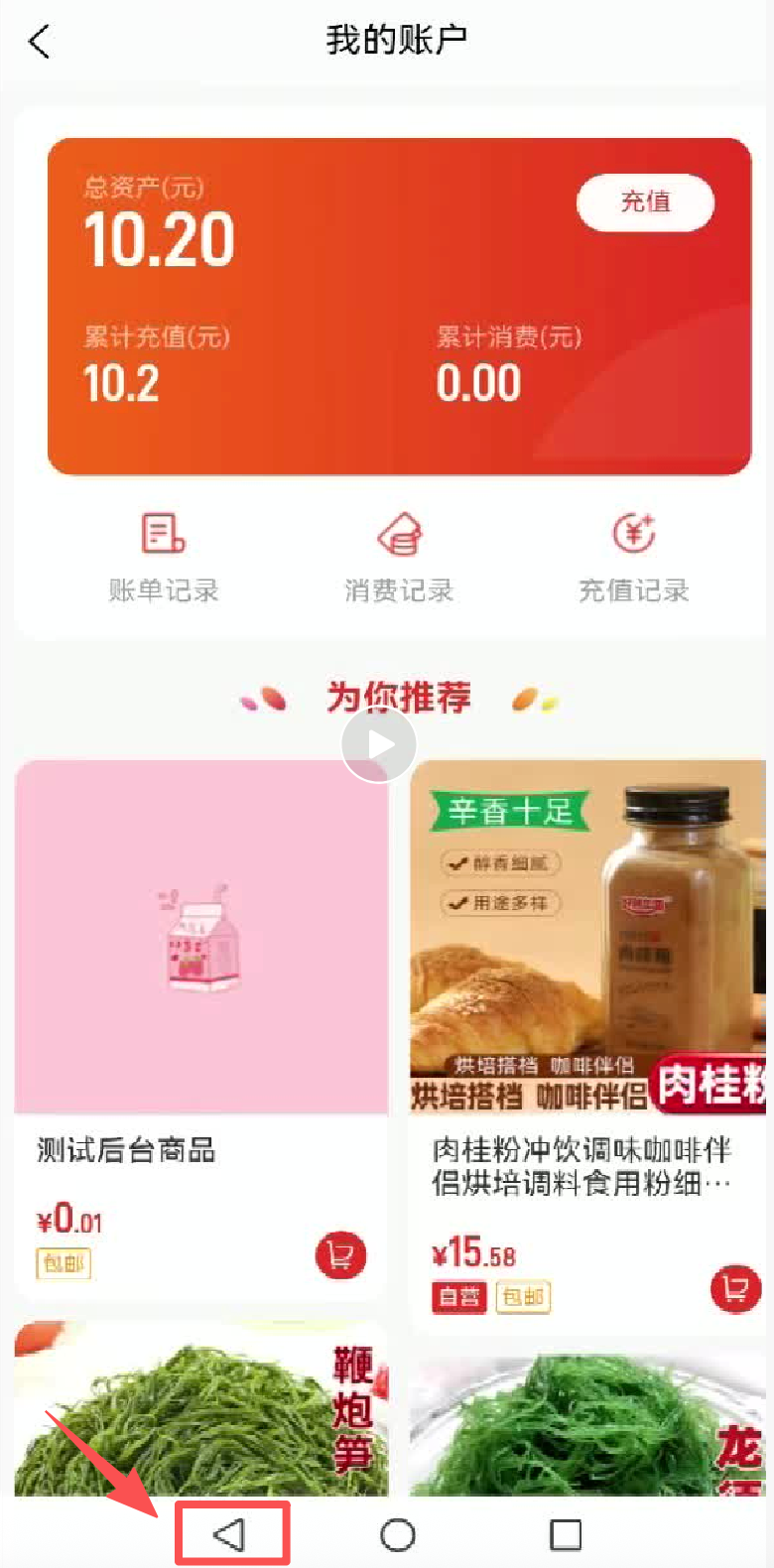Tap the system back button

(x=230, y=1534)
